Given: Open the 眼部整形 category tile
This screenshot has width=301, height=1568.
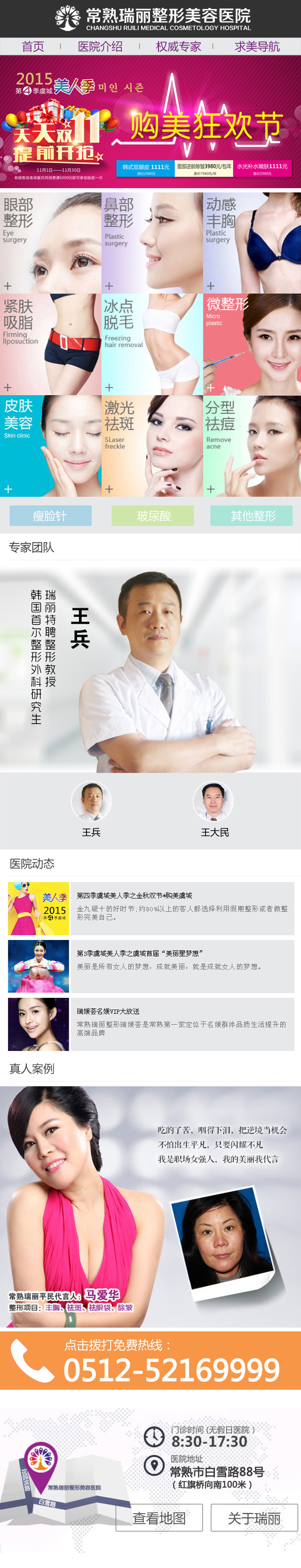Looking at the screenshot, I should (x=50, y=243).
